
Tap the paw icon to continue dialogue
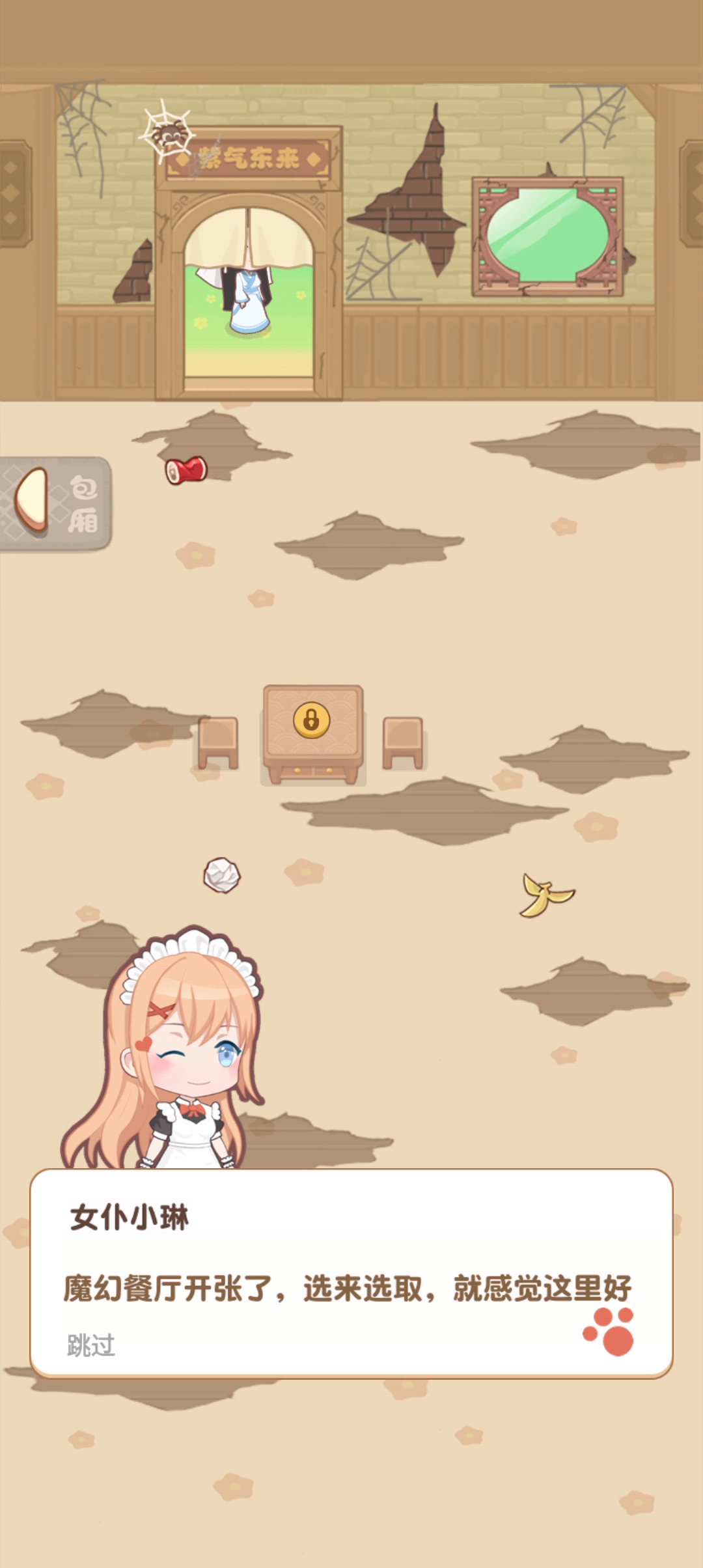coord(610,1332)
